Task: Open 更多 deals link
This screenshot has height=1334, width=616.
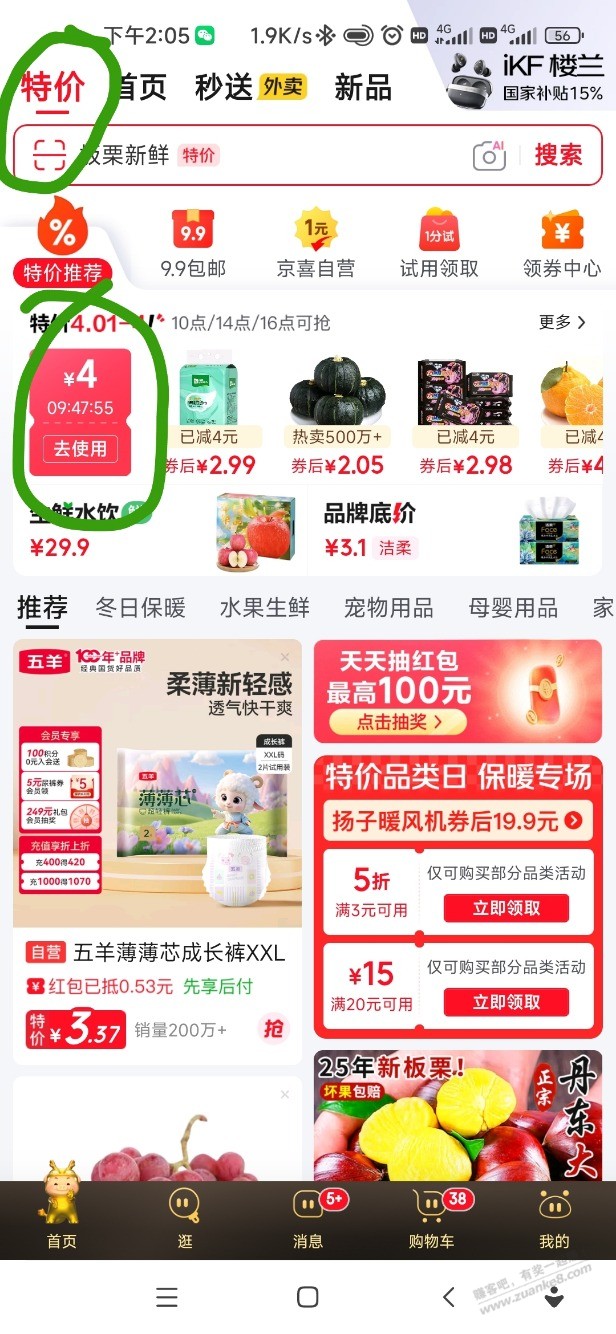Action: pos(562,322)
